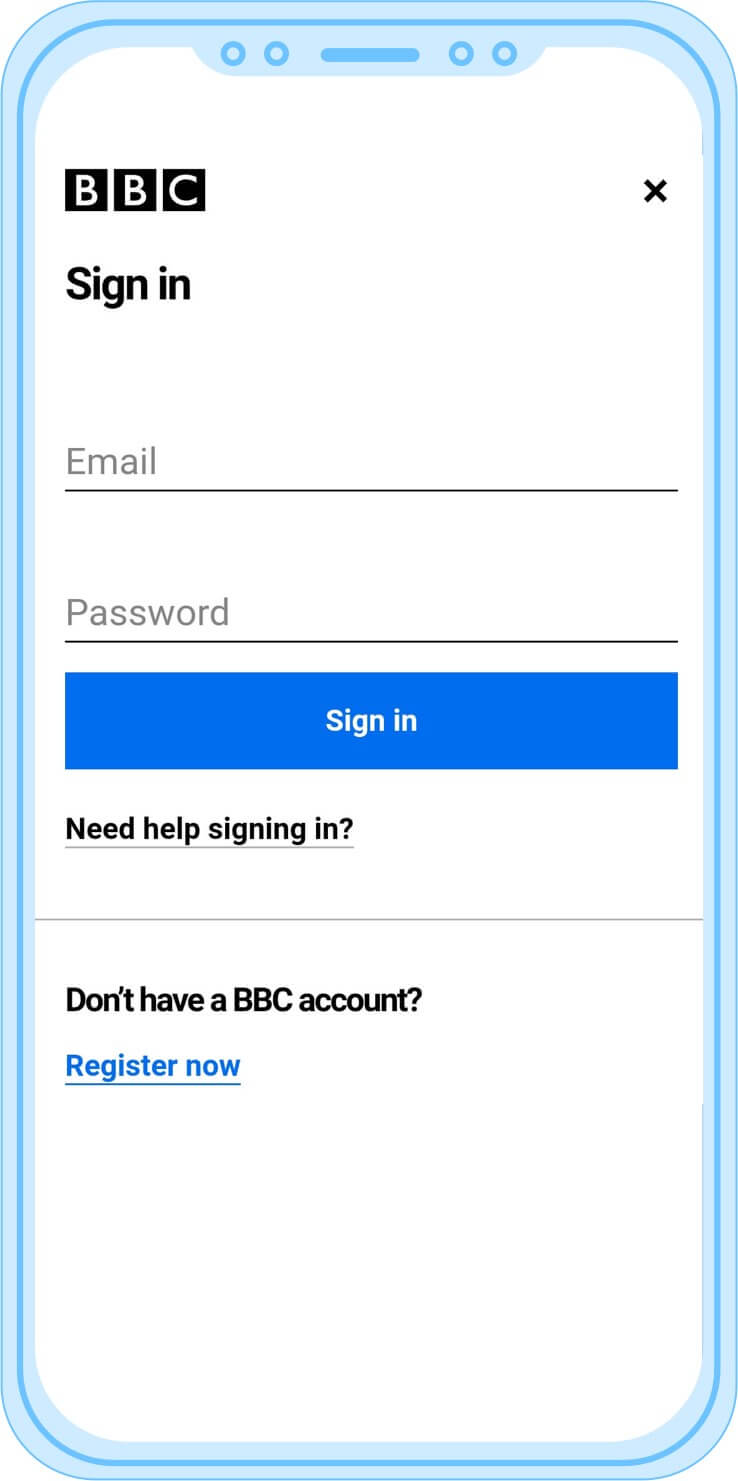Tap the blue Sign in button
Viewport: 738px width, 1481px height.
pos(371,721)
